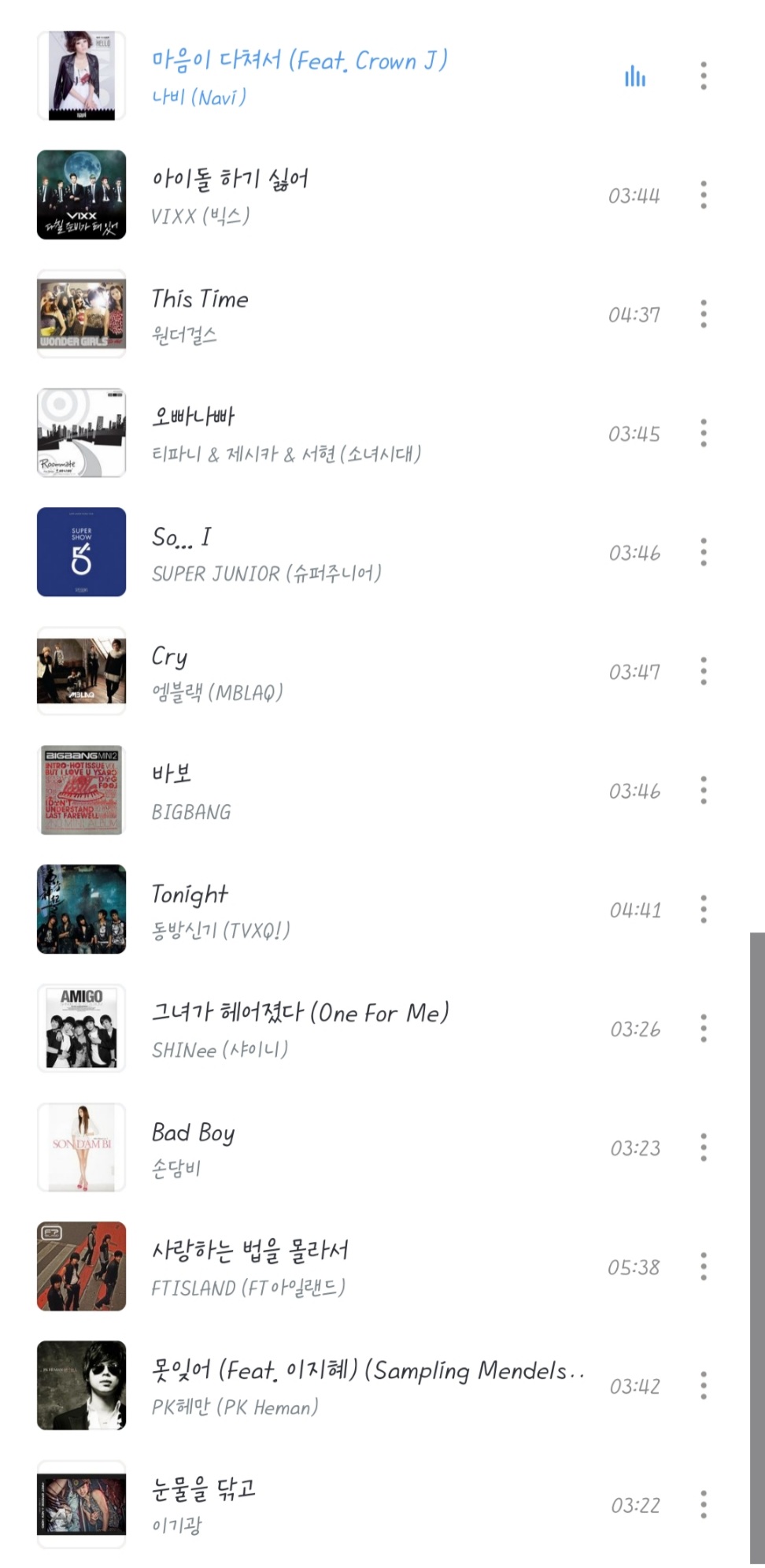This screenshot has width=765, height=1568.
Task: Open the three-dot menu for 그녀가 헤어졌다
Action: coord(703,1029)
